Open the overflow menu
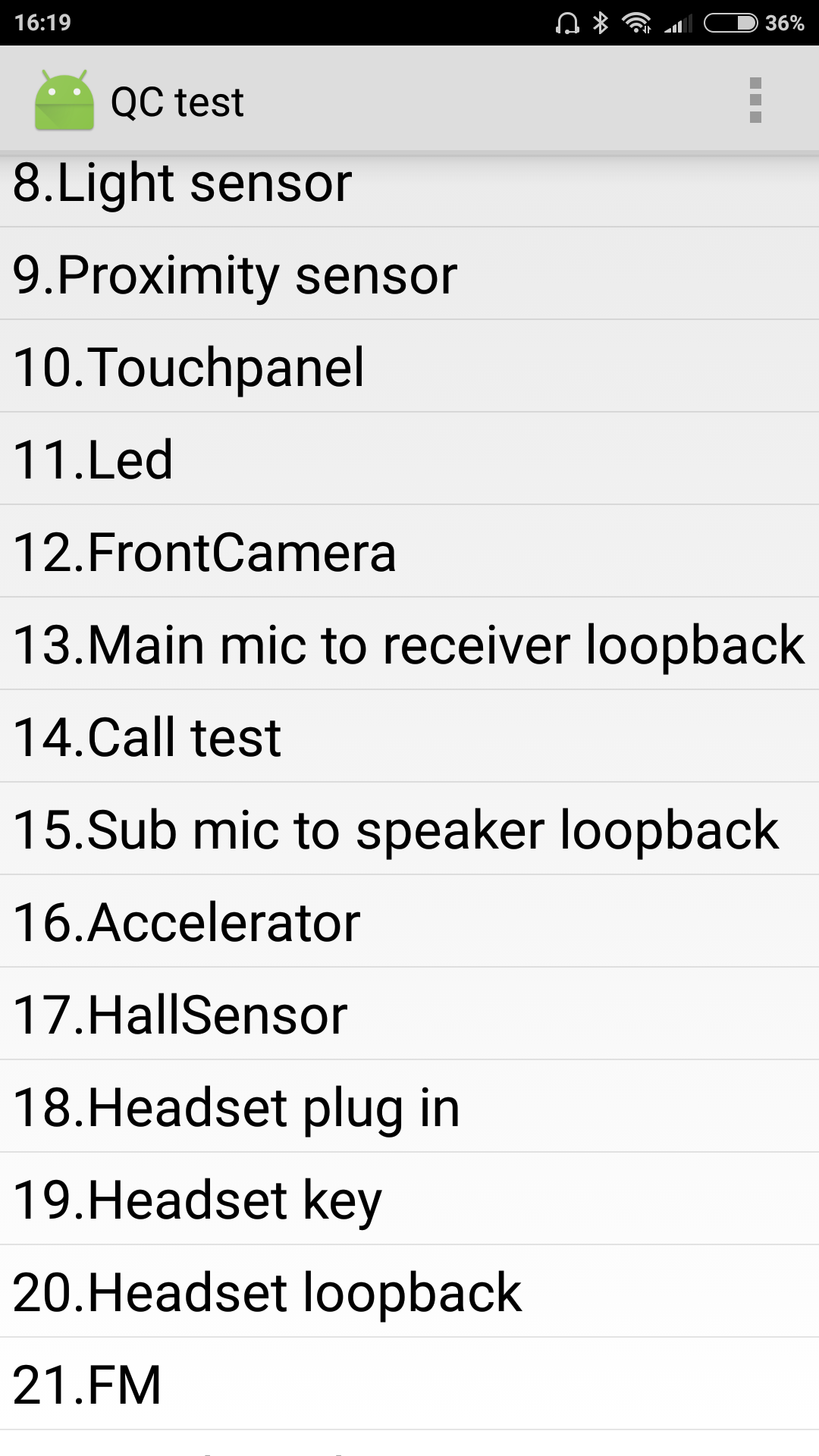The height and width of the screenshot is (1456, 819). [755, 100]
